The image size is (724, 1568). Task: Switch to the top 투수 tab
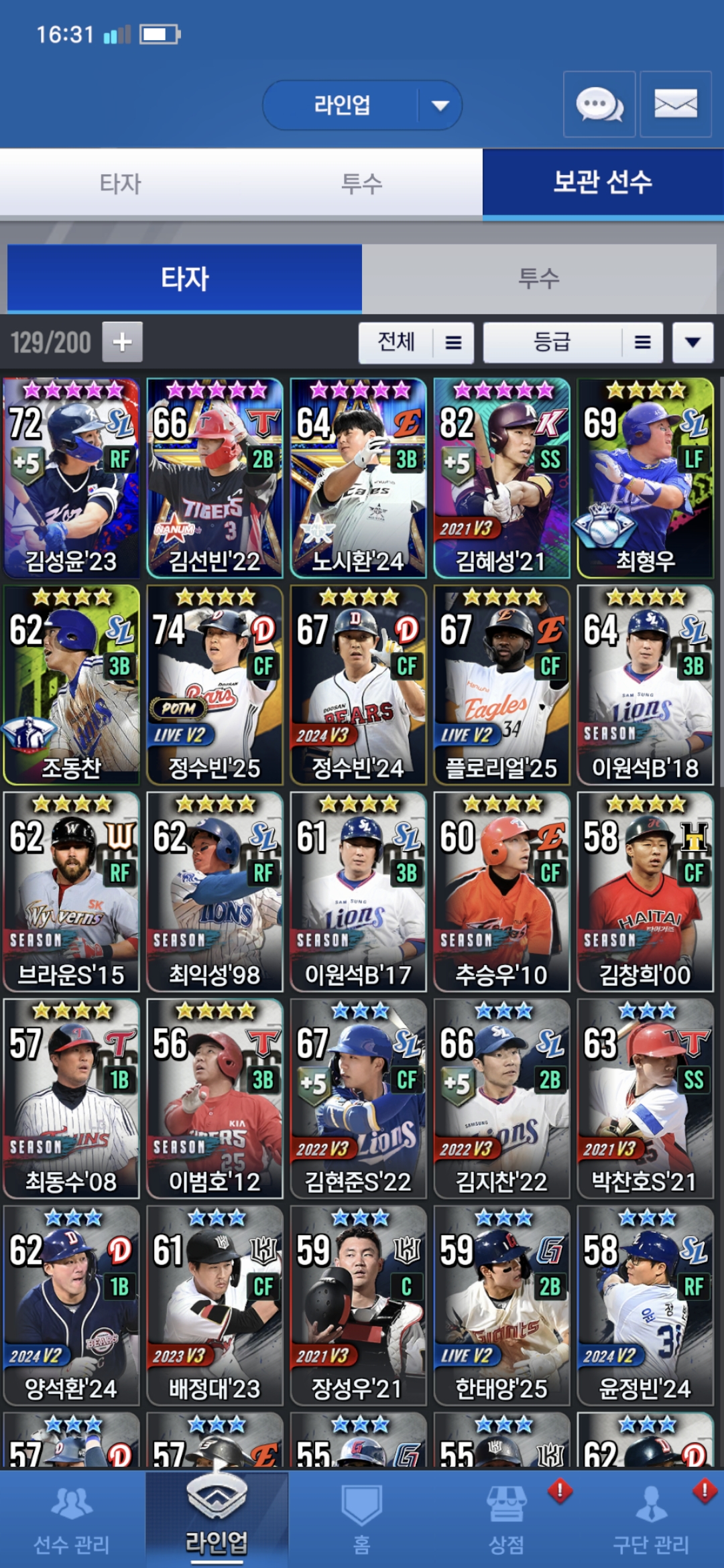[x=361, y=183]
